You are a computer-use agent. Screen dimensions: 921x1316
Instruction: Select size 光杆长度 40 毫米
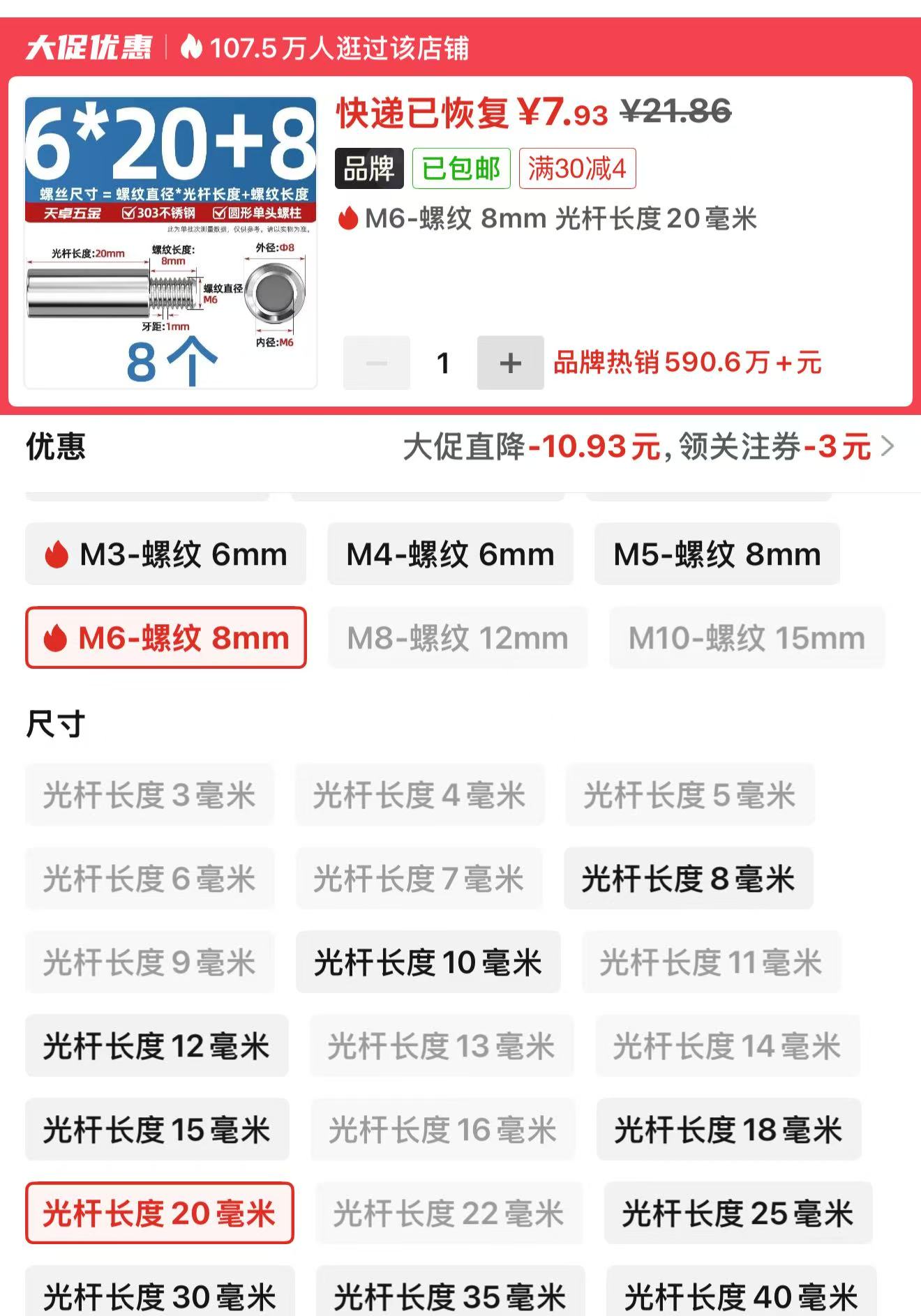coord(741,1296)
